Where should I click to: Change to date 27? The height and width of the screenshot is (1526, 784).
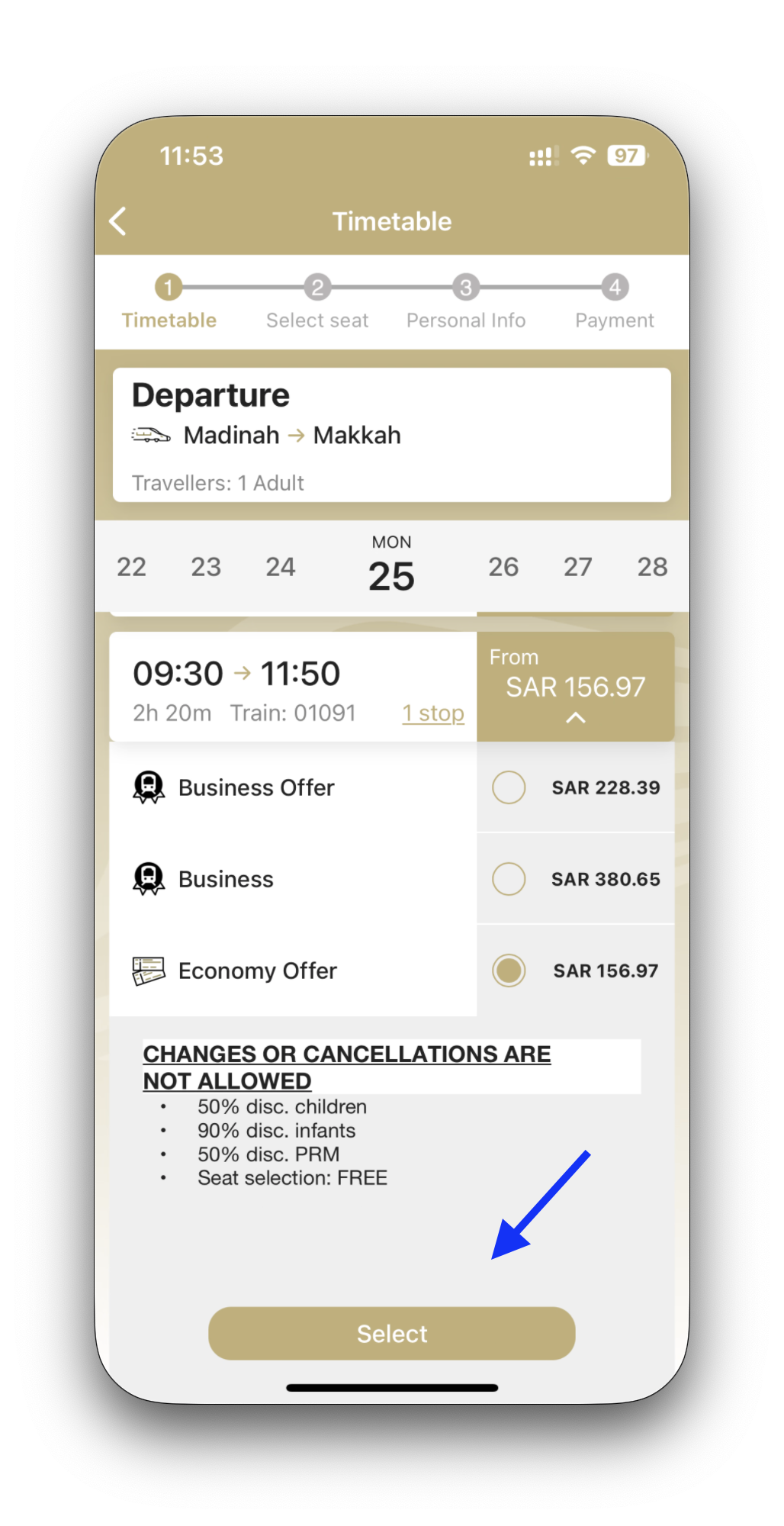click(x=578, y=567)
